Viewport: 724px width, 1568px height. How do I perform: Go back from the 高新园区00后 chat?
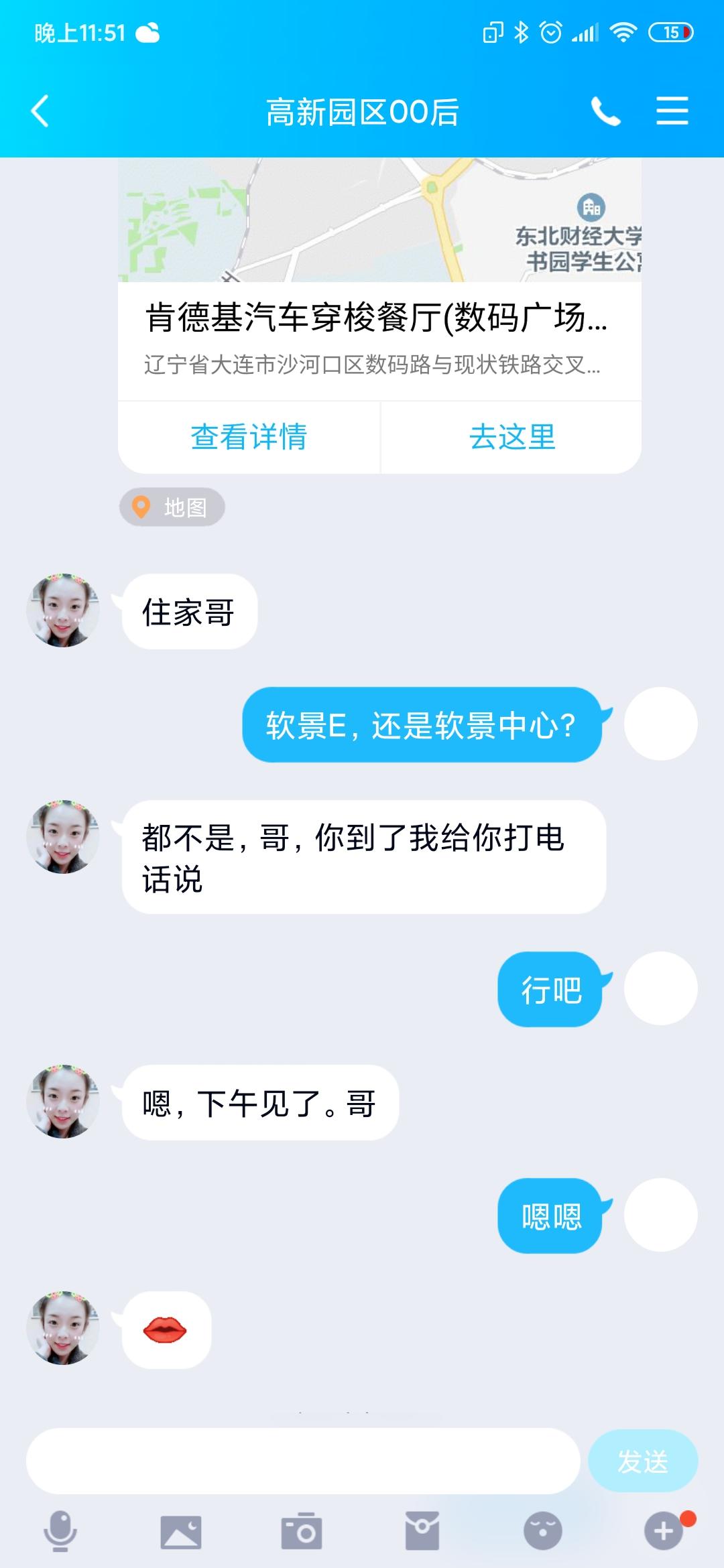[40, 111]
